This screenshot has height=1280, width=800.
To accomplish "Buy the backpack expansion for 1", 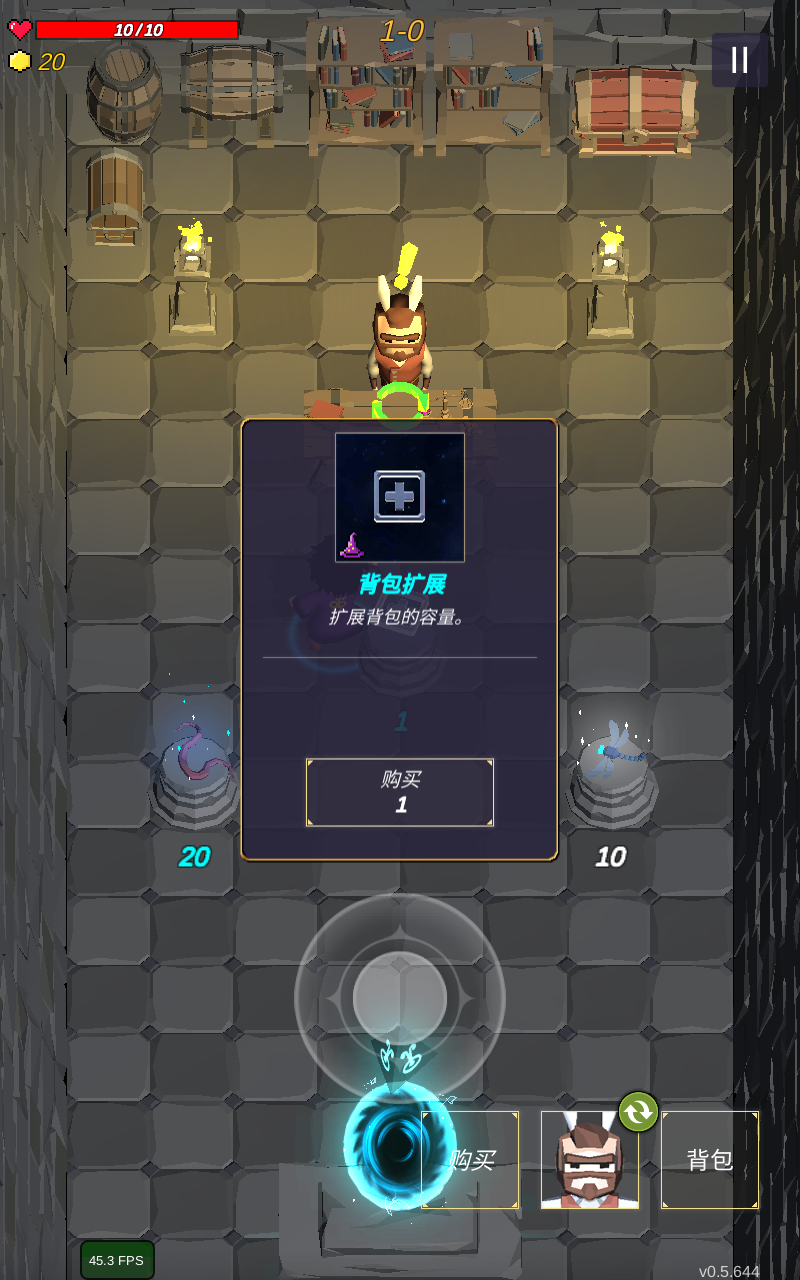I will [400, 792].
